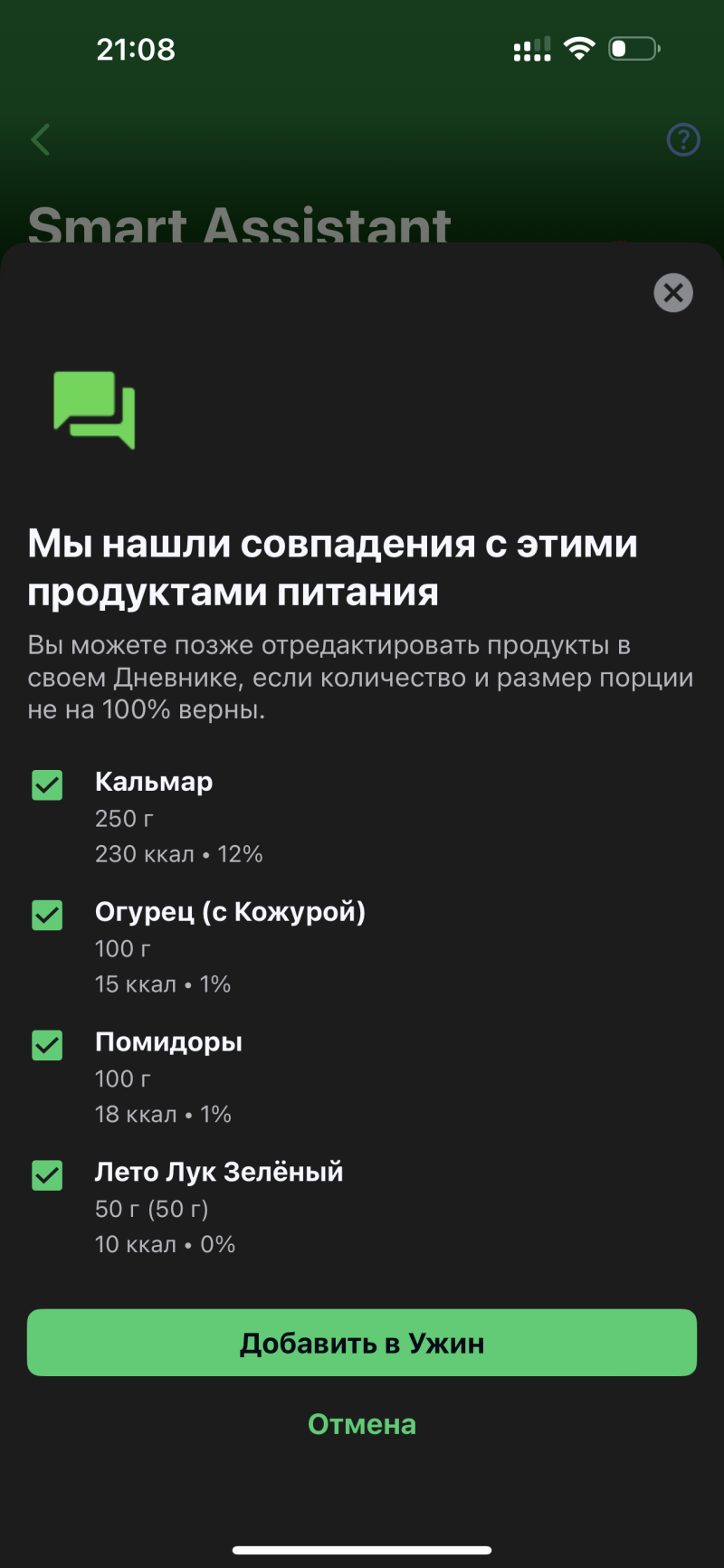Close the matched products dialog
The image size is (724, 1568).
point(672,293)
